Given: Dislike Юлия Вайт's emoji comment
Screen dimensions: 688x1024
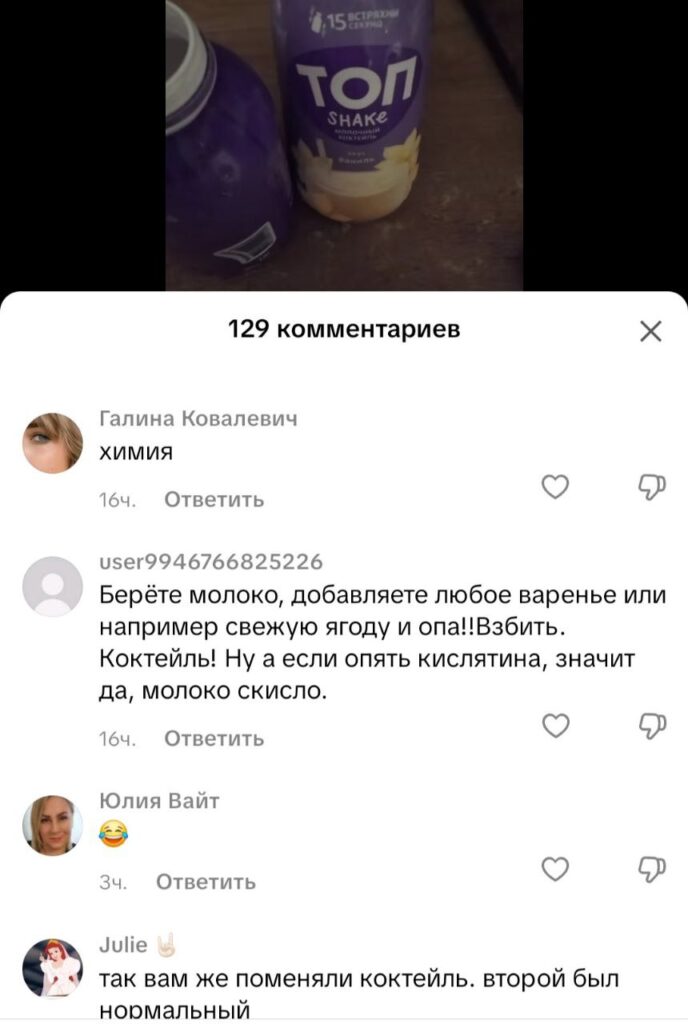Looking at the screenshot, I should [x=651, y=869].
